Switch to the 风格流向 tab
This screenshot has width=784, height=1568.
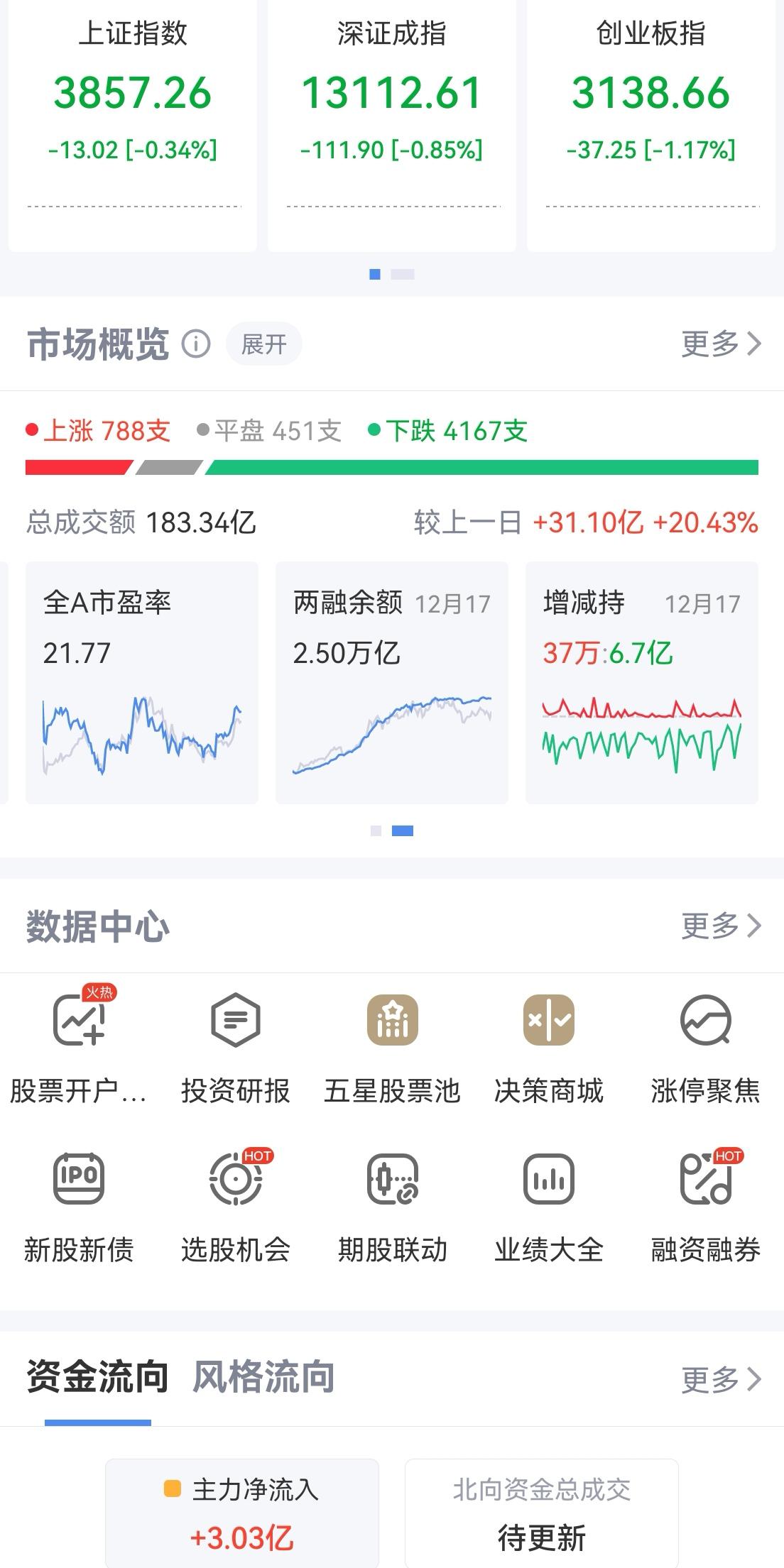coord(263,1377)
